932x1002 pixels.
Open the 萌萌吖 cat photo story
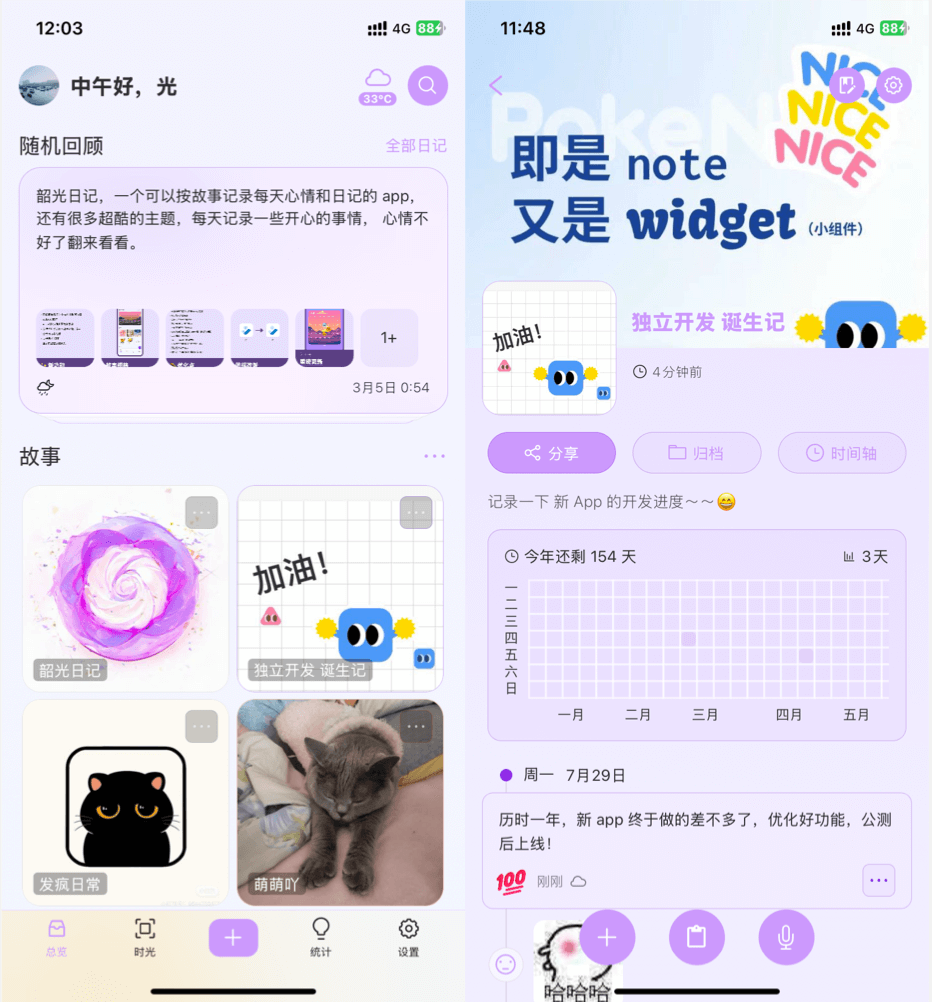[x=340, y=802]
